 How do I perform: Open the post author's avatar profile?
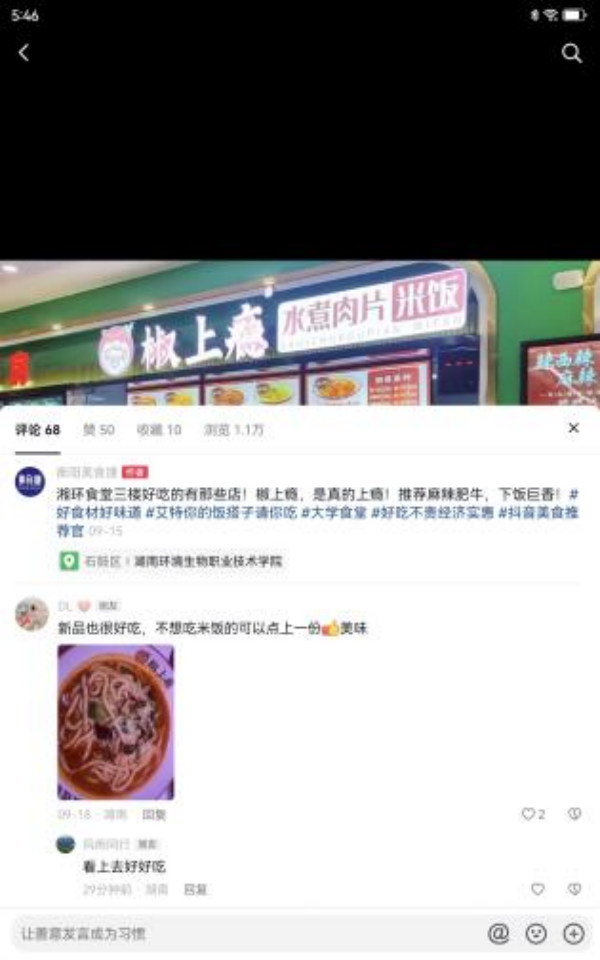coord(29,482)
